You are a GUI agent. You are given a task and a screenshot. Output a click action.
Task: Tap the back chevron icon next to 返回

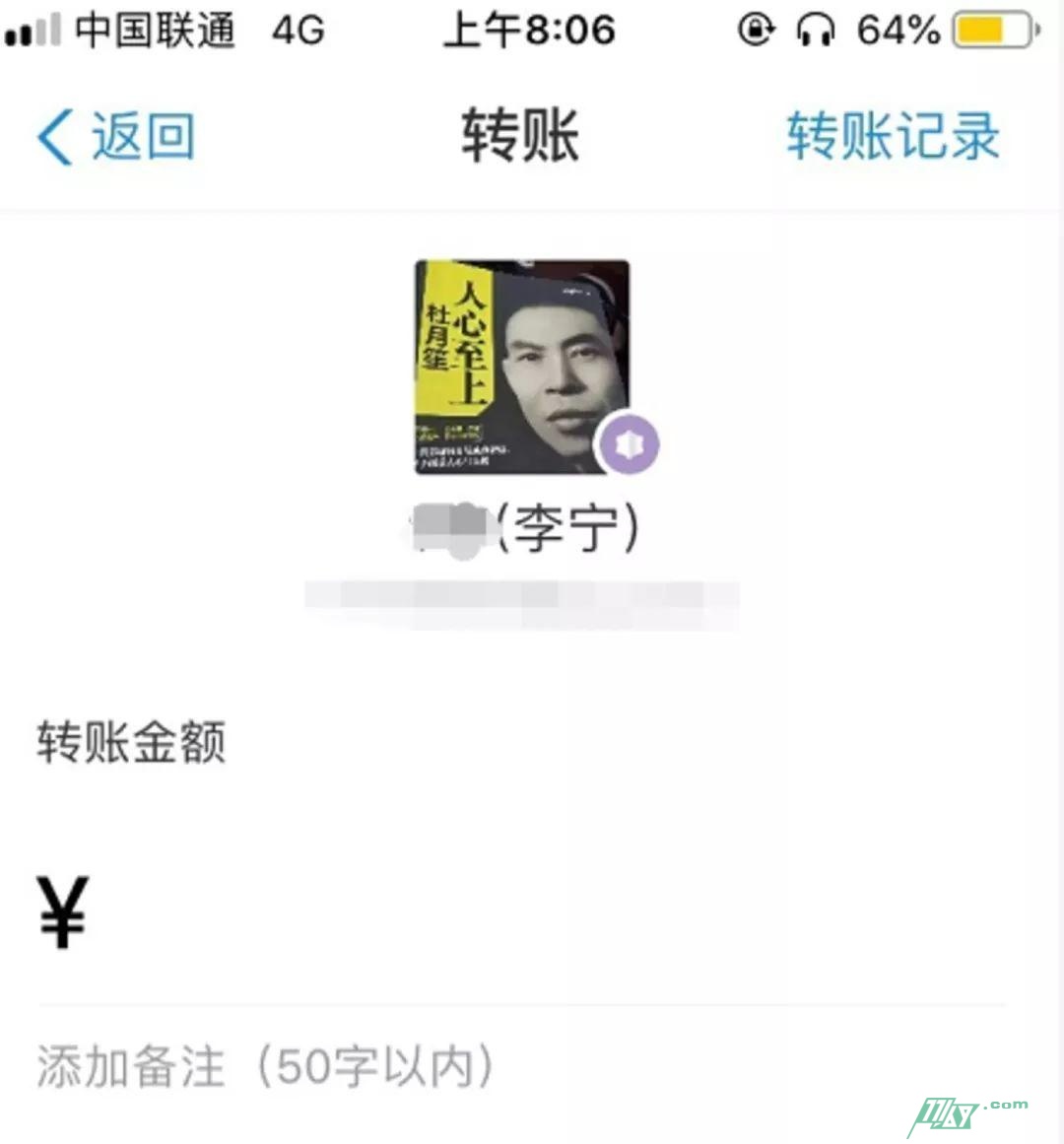pos(55,136)
